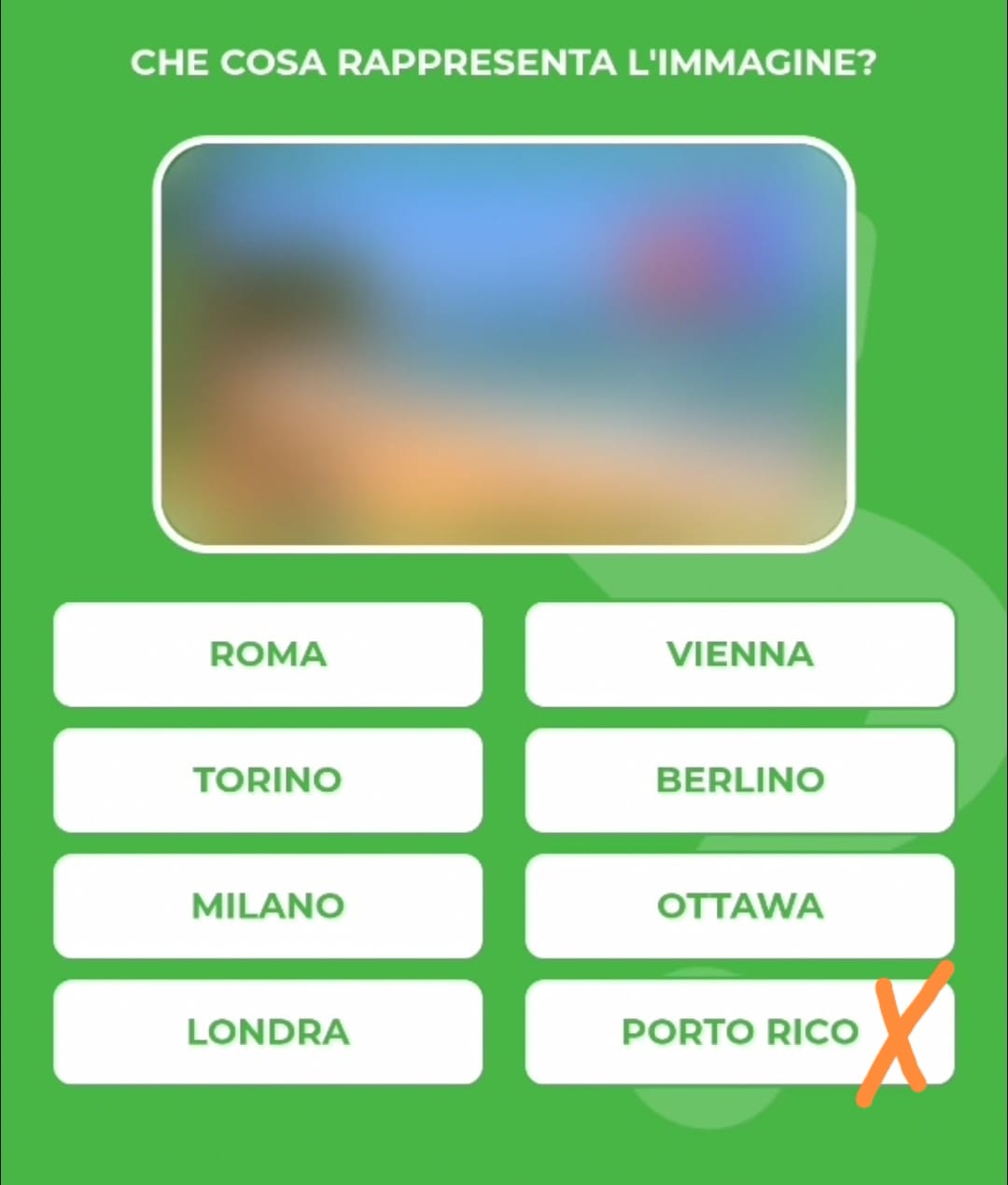1008x1185 pixels.
Task: Tap the PORTO RICO answer
Action: pos(728,1032)
